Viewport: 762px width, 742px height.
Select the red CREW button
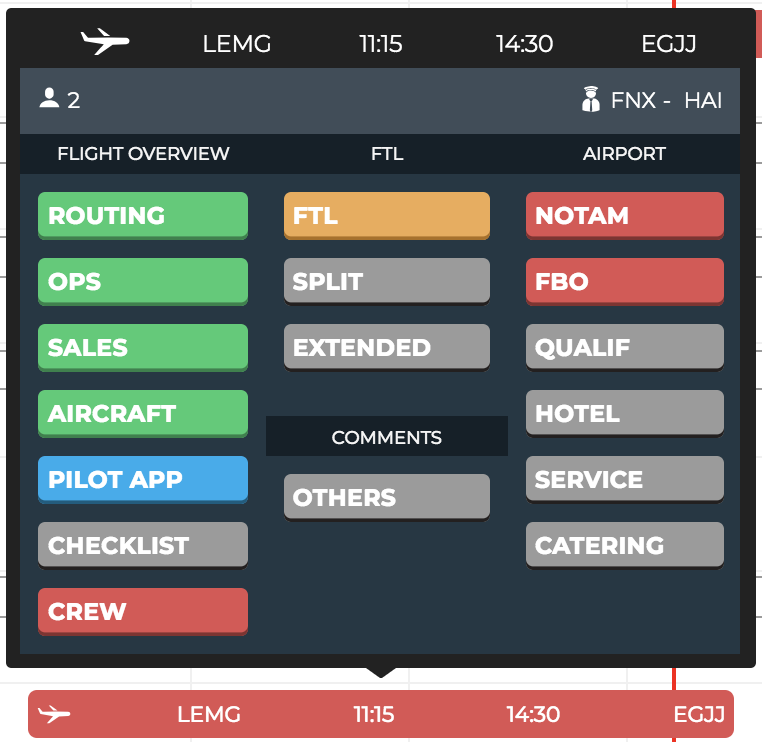click(142, 611)
